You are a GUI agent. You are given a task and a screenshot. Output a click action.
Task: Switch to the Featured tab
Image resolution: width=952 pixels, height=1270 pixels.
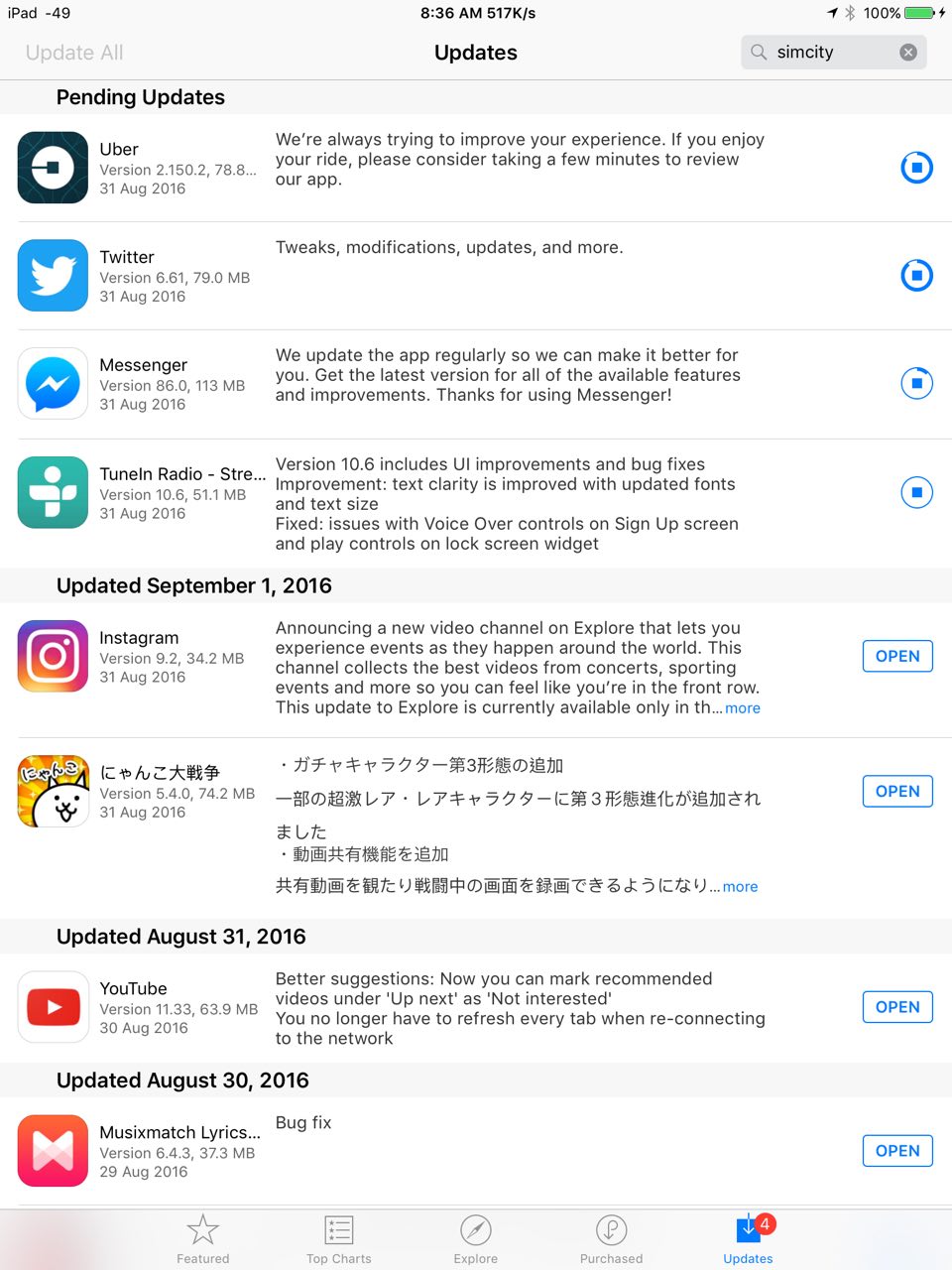(x=202, y=1238)
